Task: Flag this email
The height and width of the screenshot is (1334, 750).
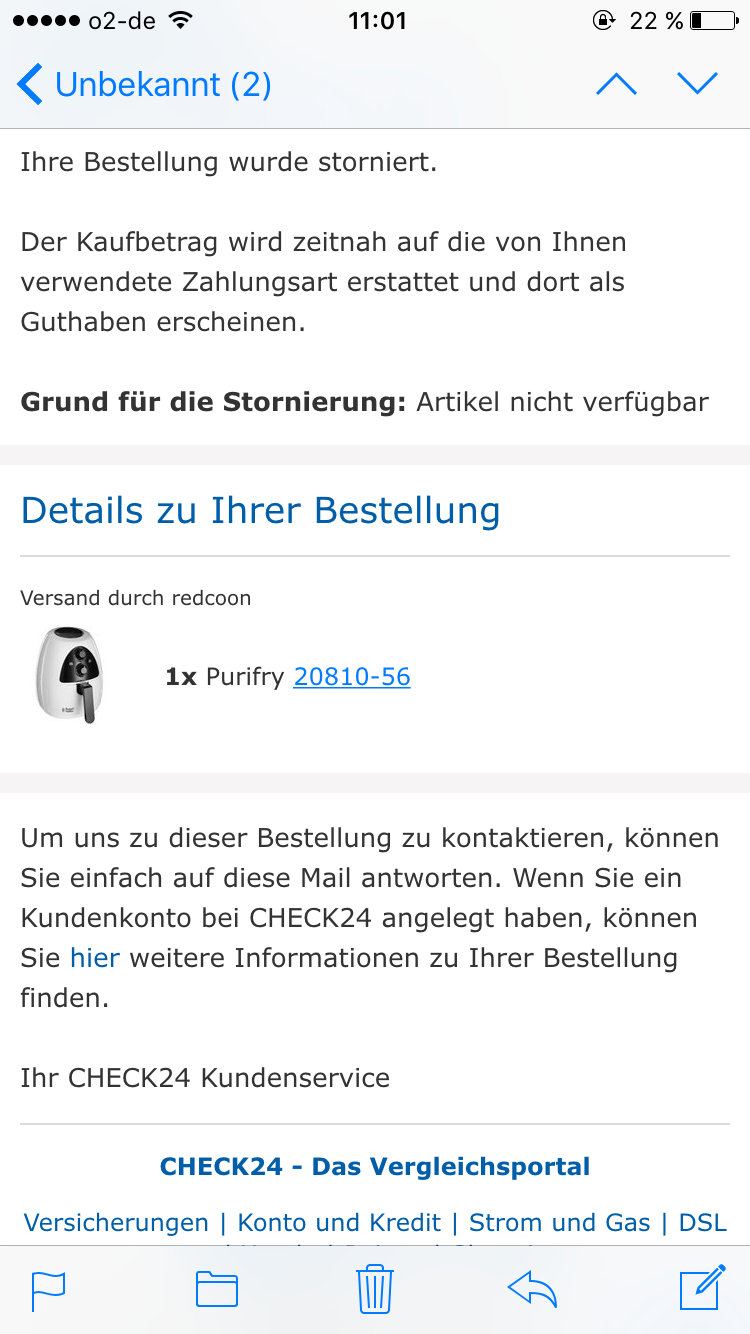Action: tap(48, 1289)
